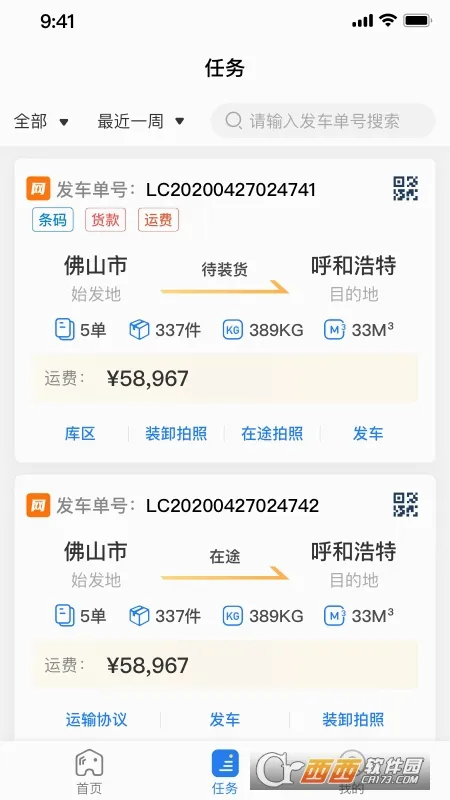Tap 在途拍照 on the first order
450x800 pixels.
pos(272,434)
